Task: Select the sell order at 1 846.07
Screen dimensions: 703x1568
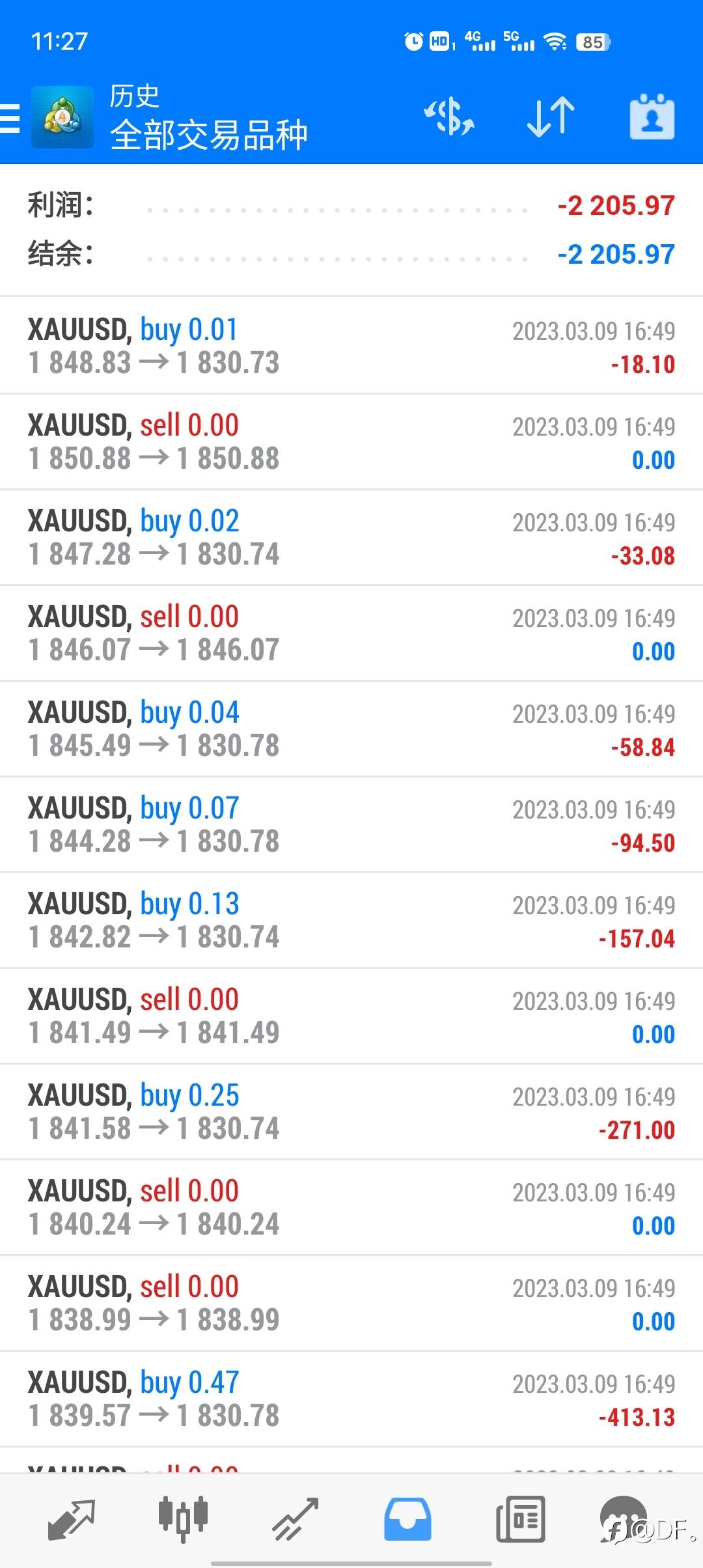Action: [351, 633]
